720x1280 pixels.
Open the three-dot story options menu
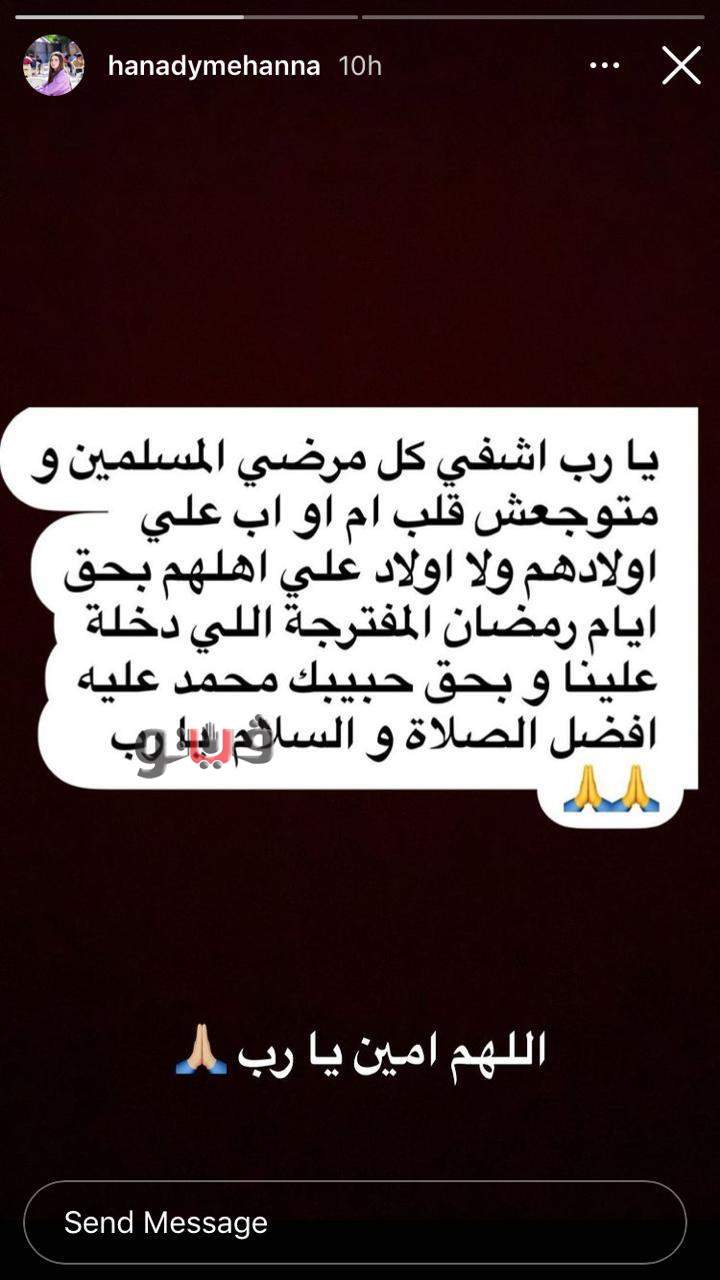tap(604, 66)
